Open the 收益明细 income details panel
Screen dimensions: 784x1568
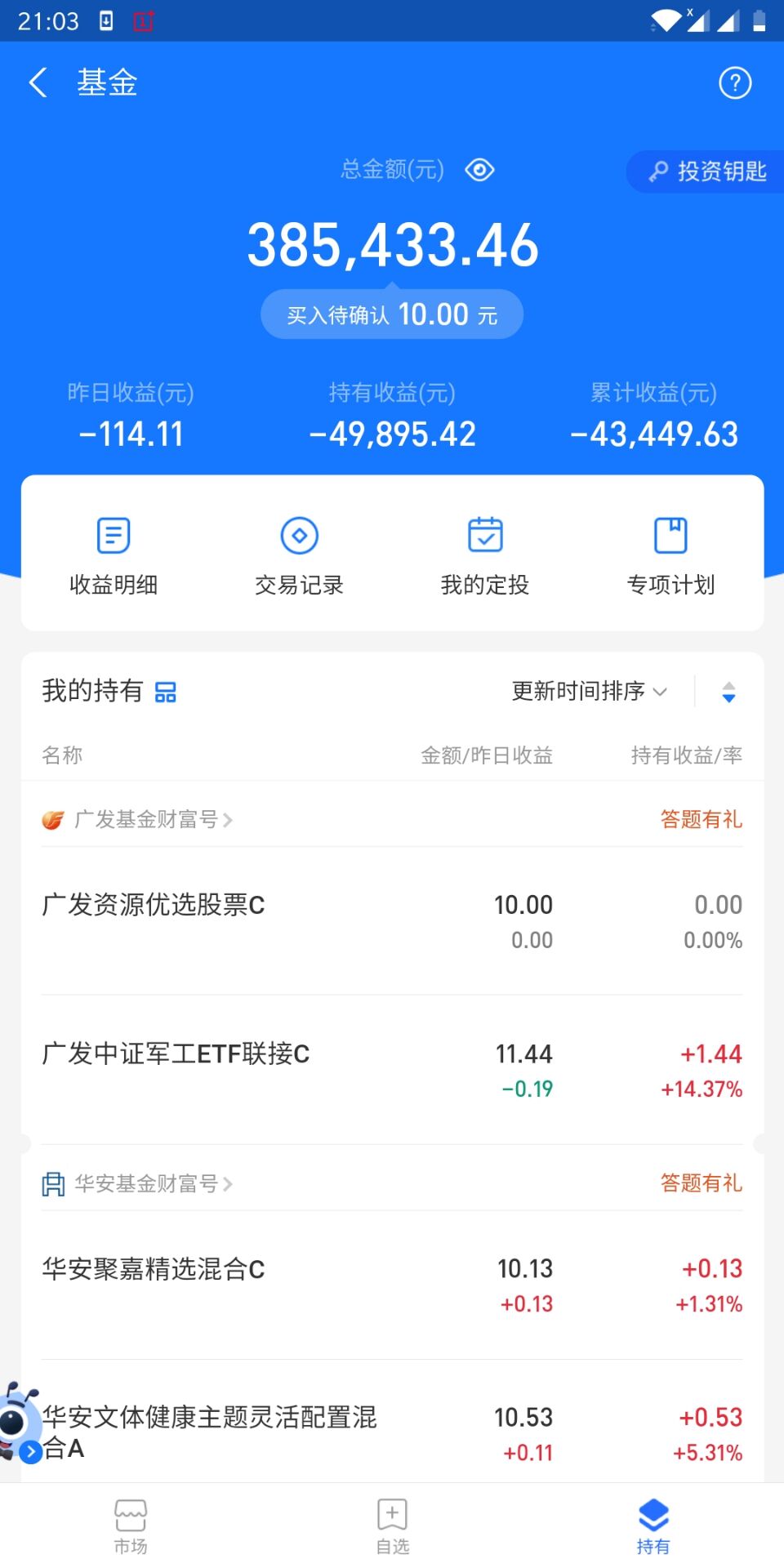tap(112, 554)
